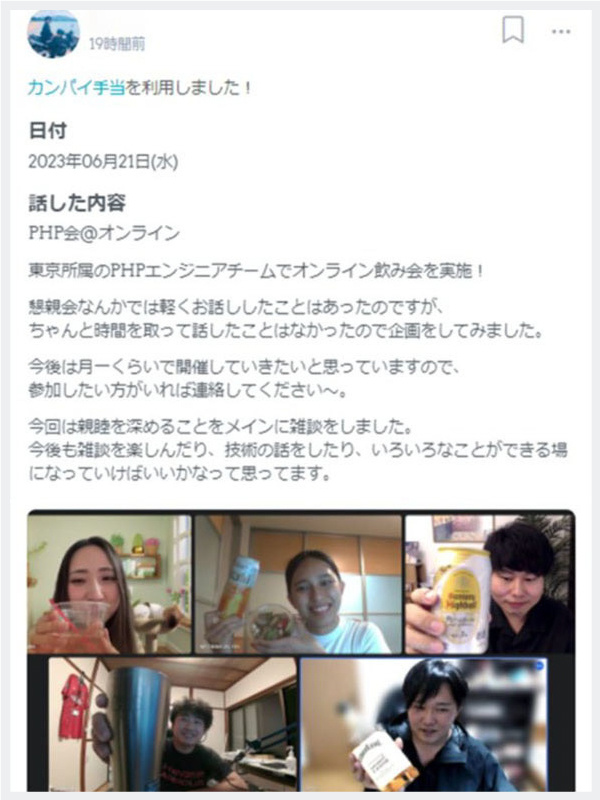Bookmark this post
The image size is (600, 800).
pos(512,31)
